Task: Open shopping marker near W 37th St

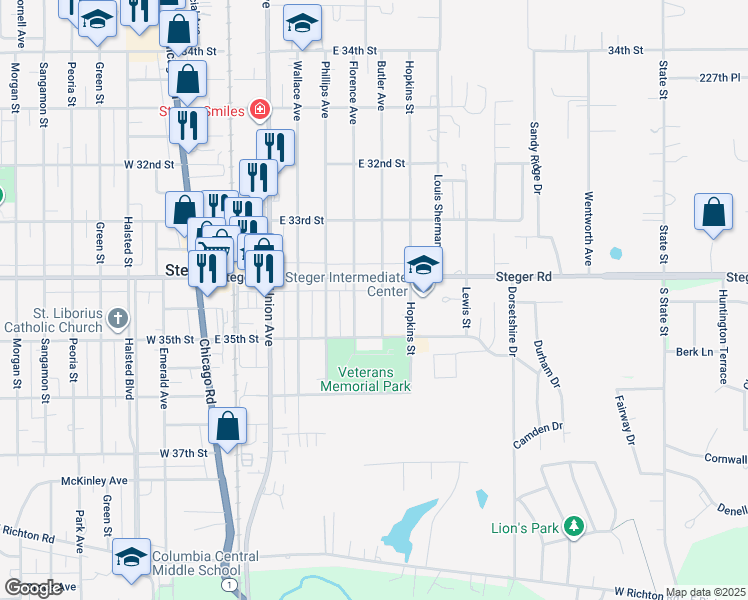Action: click(228, 426)
